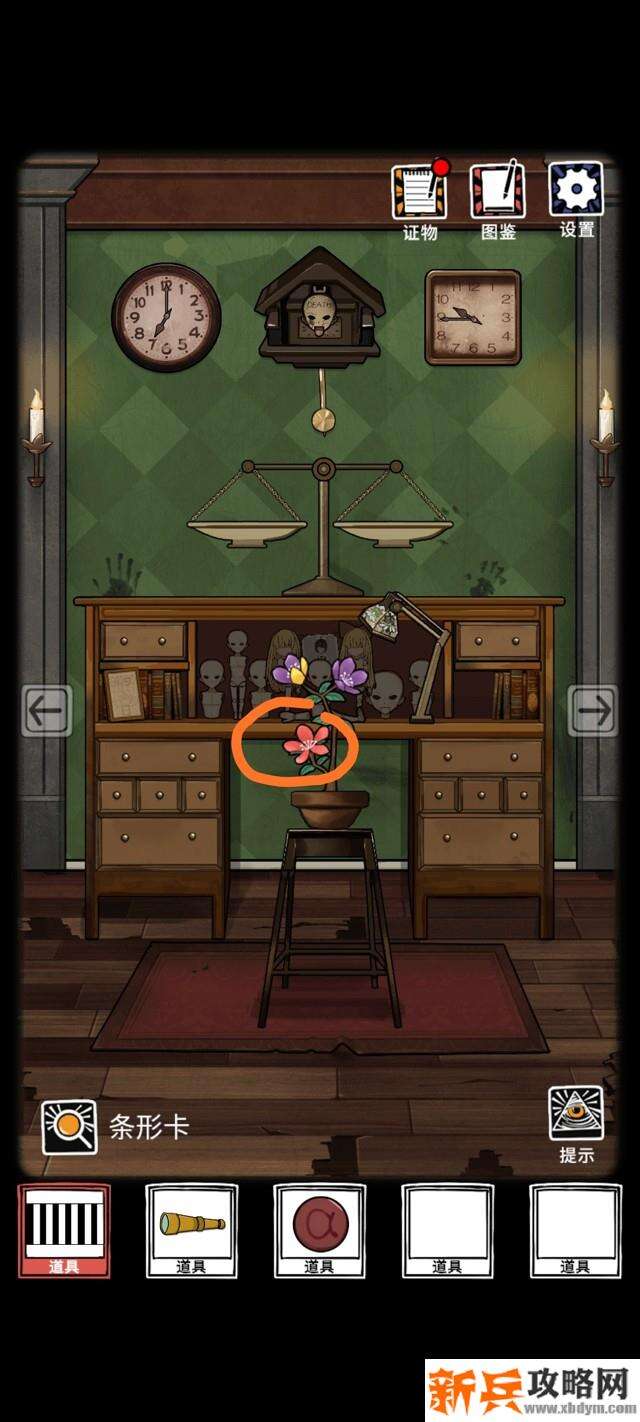Move to the room on the right
The image size is (640, 1422).
pyautogui.click(x=593, y=710)
